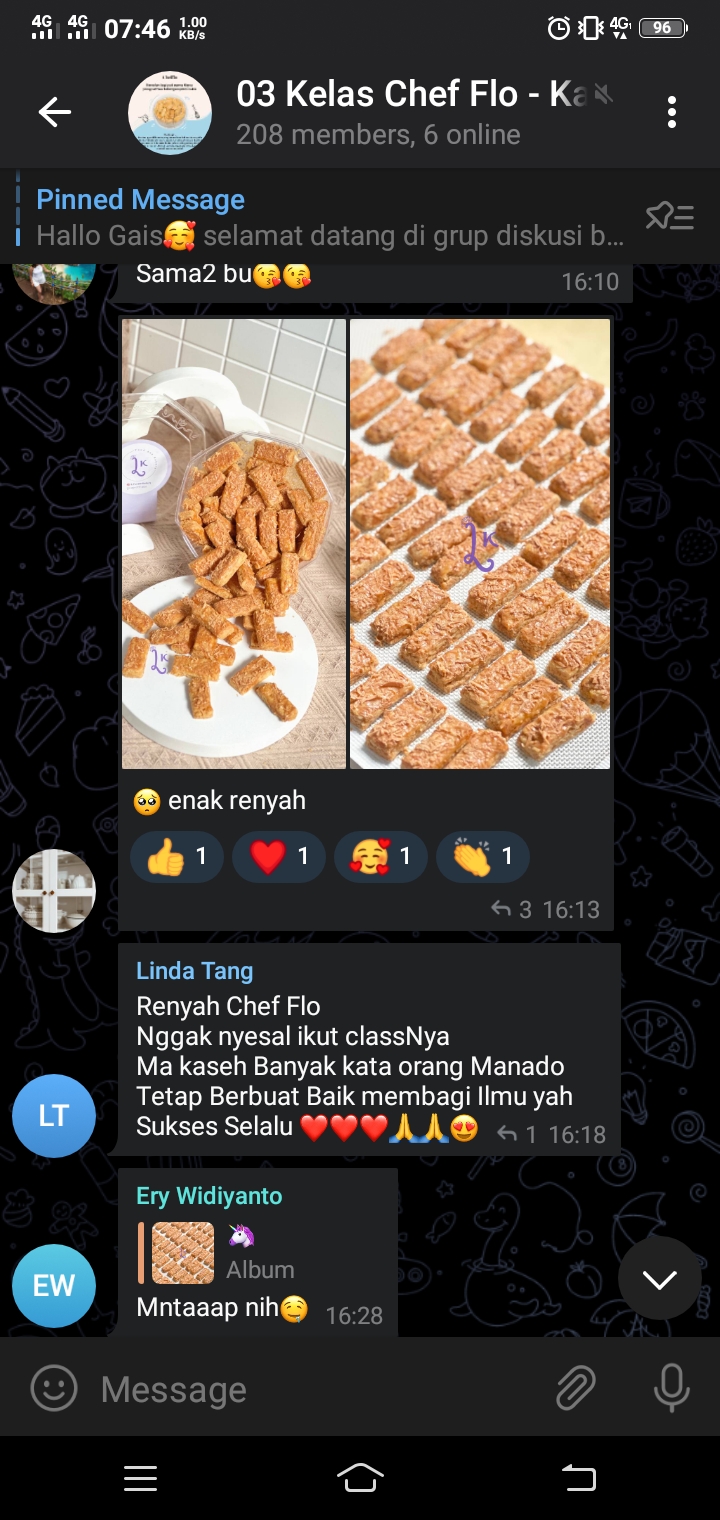Viewport: 720px width, 1520px height.
Task: Focus the Message input field
Action: tap(320, 1389)
